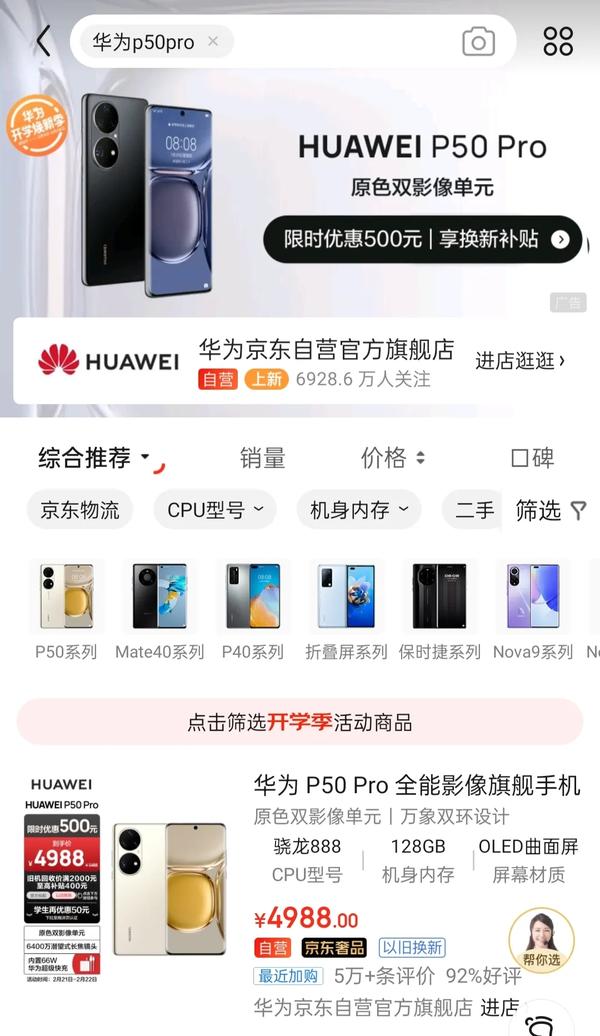Tap 点击筛选开学季活动商品 banner
Viewport: 600px width, 1036px height.
(300, 722)
